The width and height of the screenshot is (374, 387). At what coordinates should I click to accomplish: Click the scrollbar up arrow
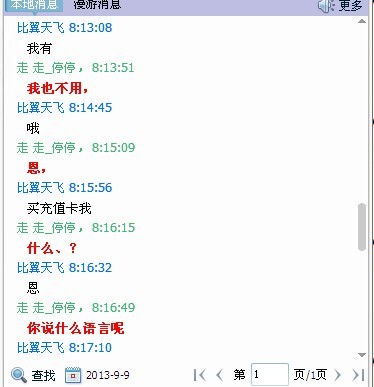pyautogui.click(x=362, y=22)
